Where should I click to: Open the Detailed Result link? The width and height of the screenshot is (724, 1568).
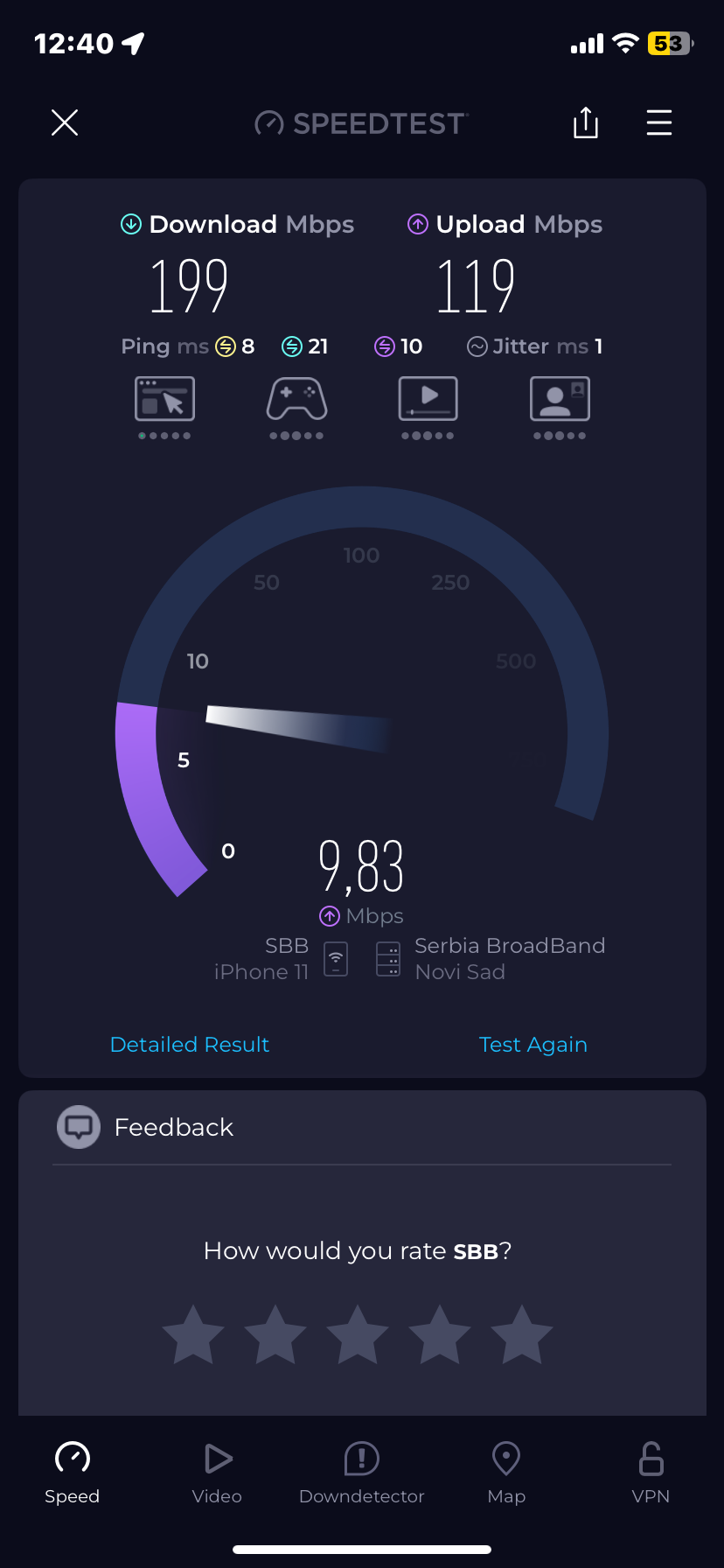pos(190,1044)
